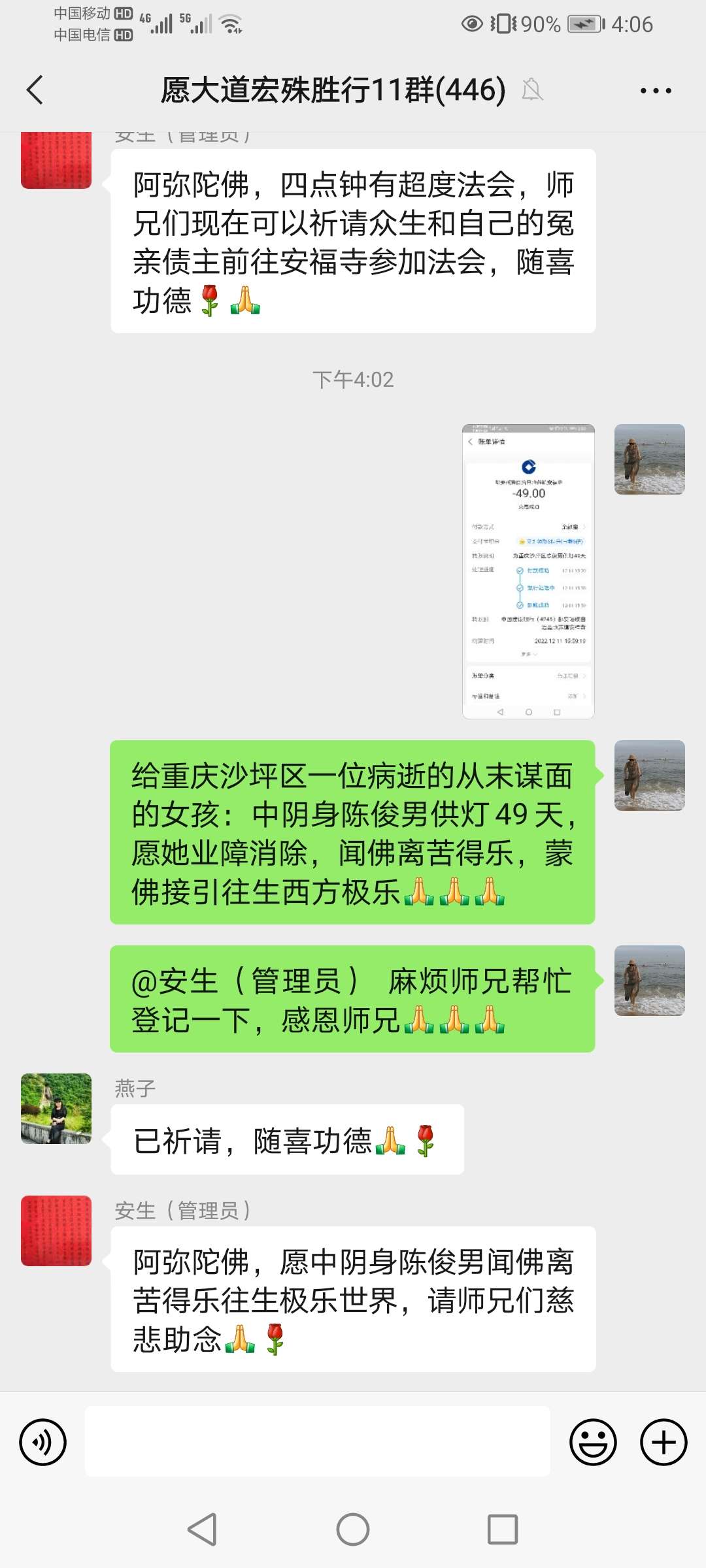
Task: Open 安生（管理员）avatar above the 助念 message
Action: (x=56, y=1231)
